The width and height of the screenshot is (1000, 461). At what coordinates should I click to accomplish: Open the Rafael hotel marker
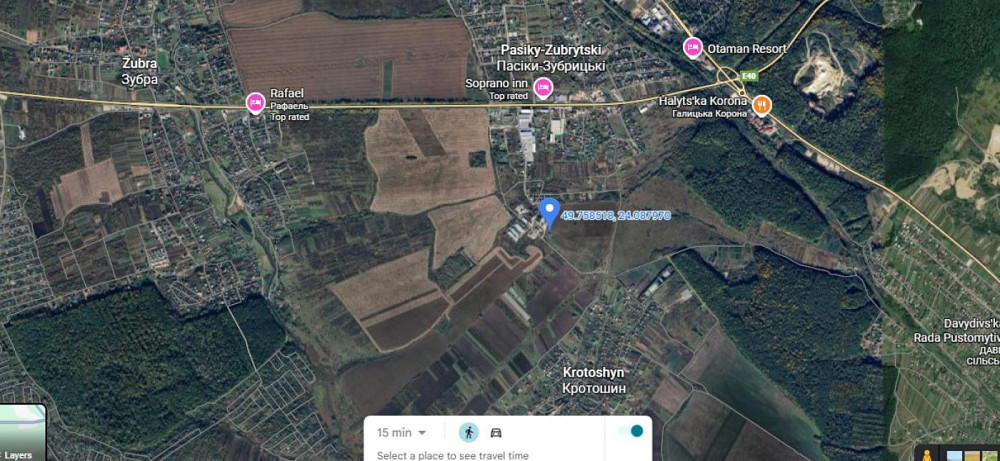(255, 102)
